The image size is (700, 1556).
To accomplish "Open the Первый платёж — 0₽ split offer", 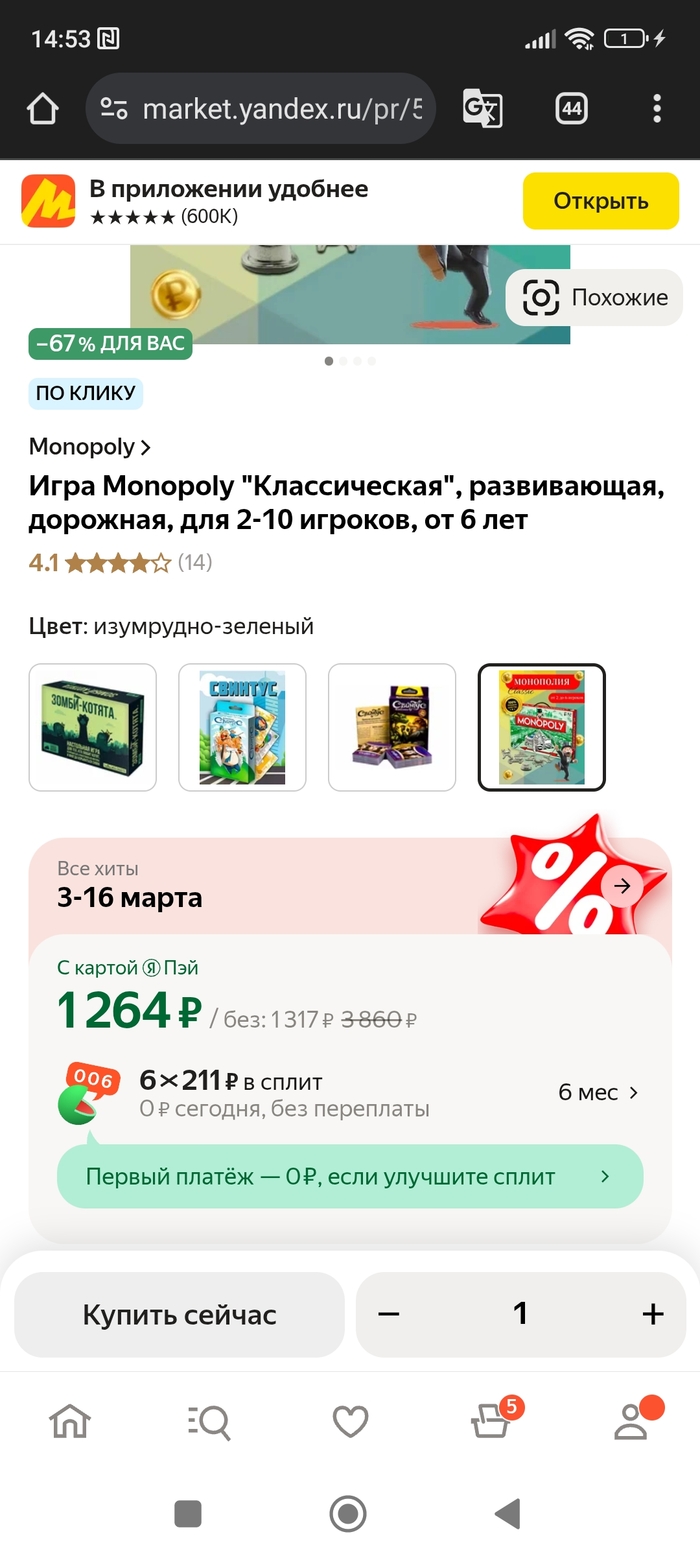I will [x=349, y=1176].
